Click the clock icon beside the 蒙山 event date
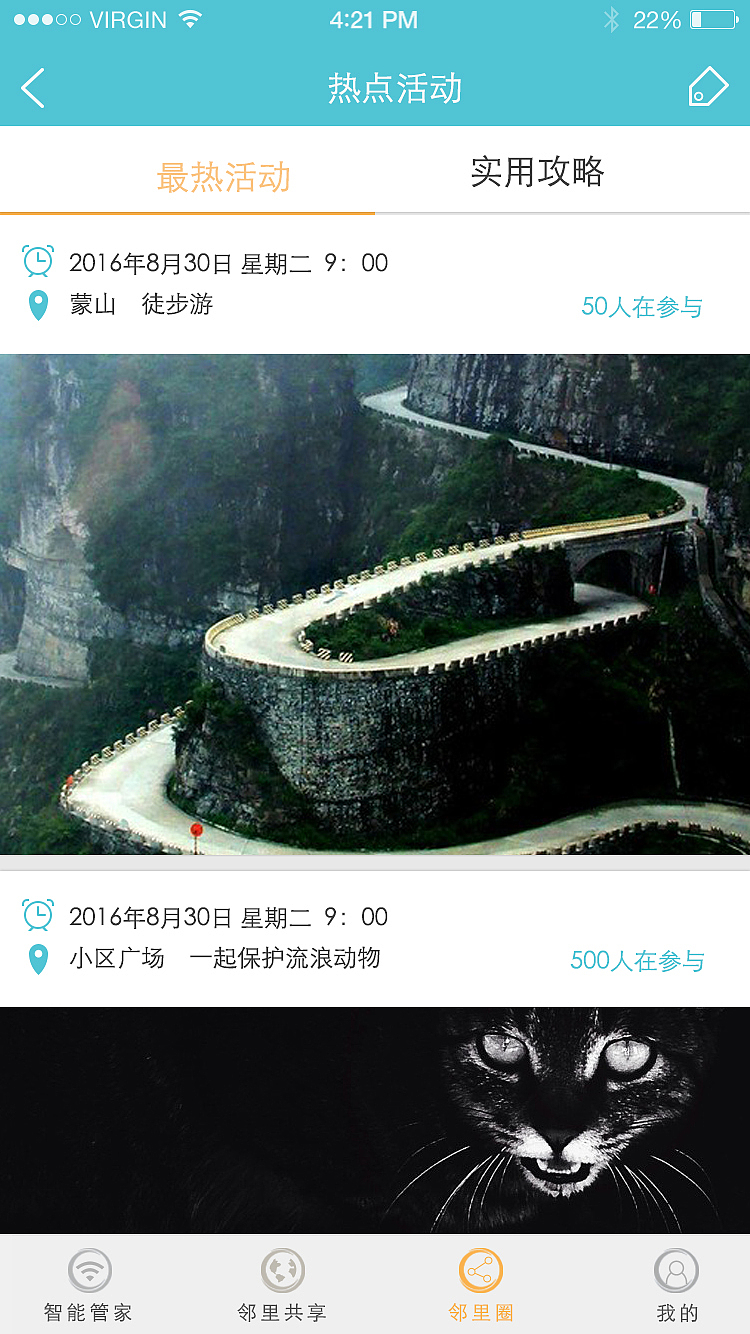The image size is (750, 1334). pyautogui.click(x=37, y=259)
